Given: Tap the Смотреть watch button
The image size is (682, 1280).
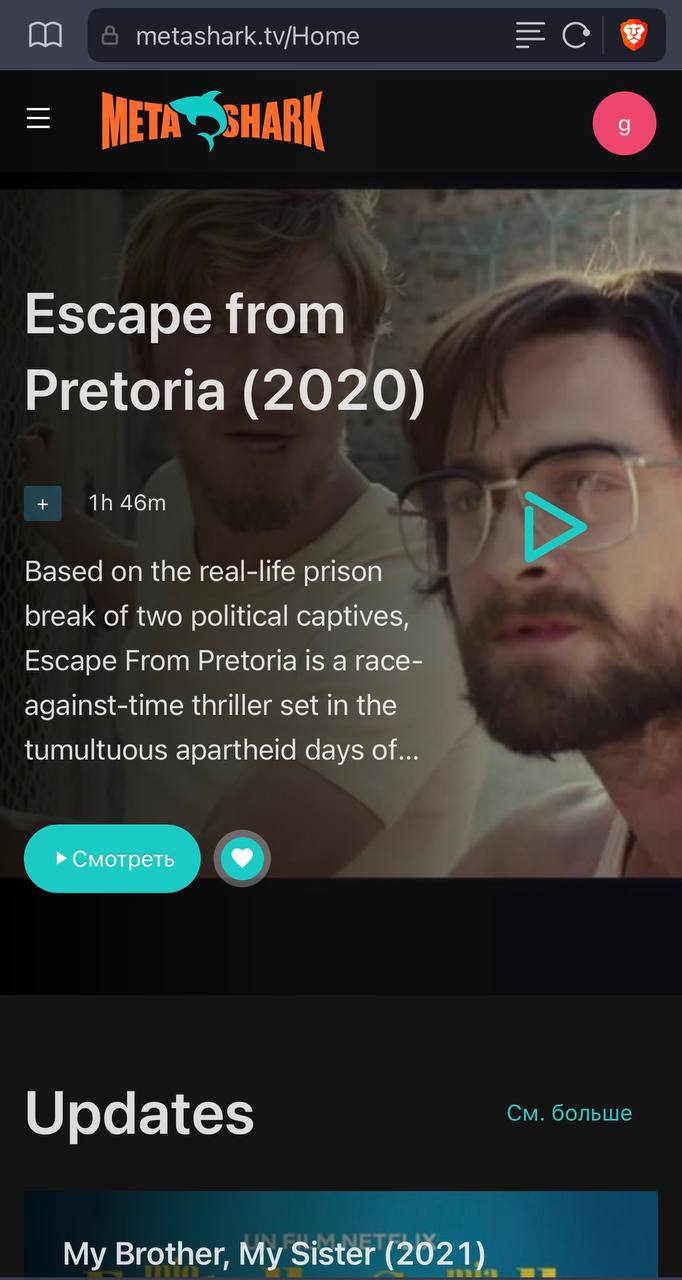Looking at the screenshot, I should click(x=112, y=858).
